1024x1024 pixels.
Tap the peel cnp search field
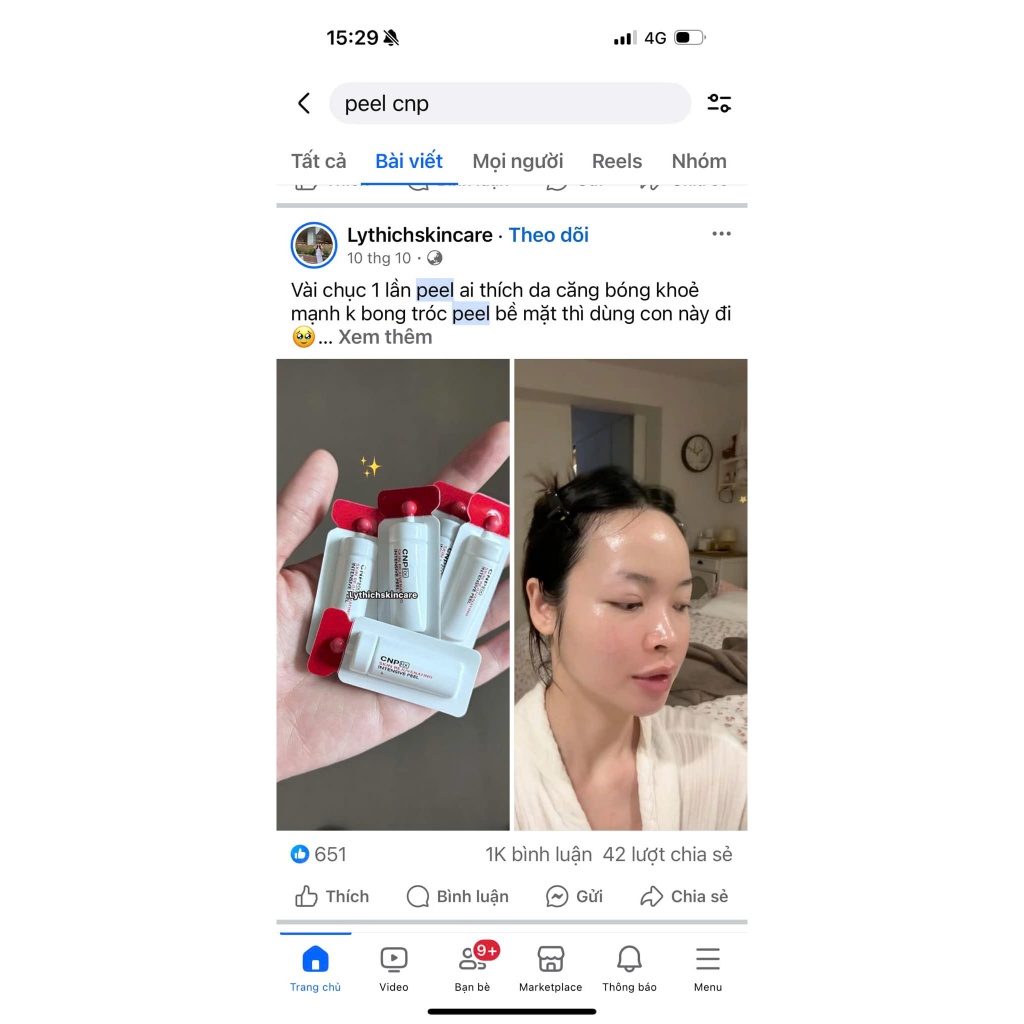coord(508,104)
